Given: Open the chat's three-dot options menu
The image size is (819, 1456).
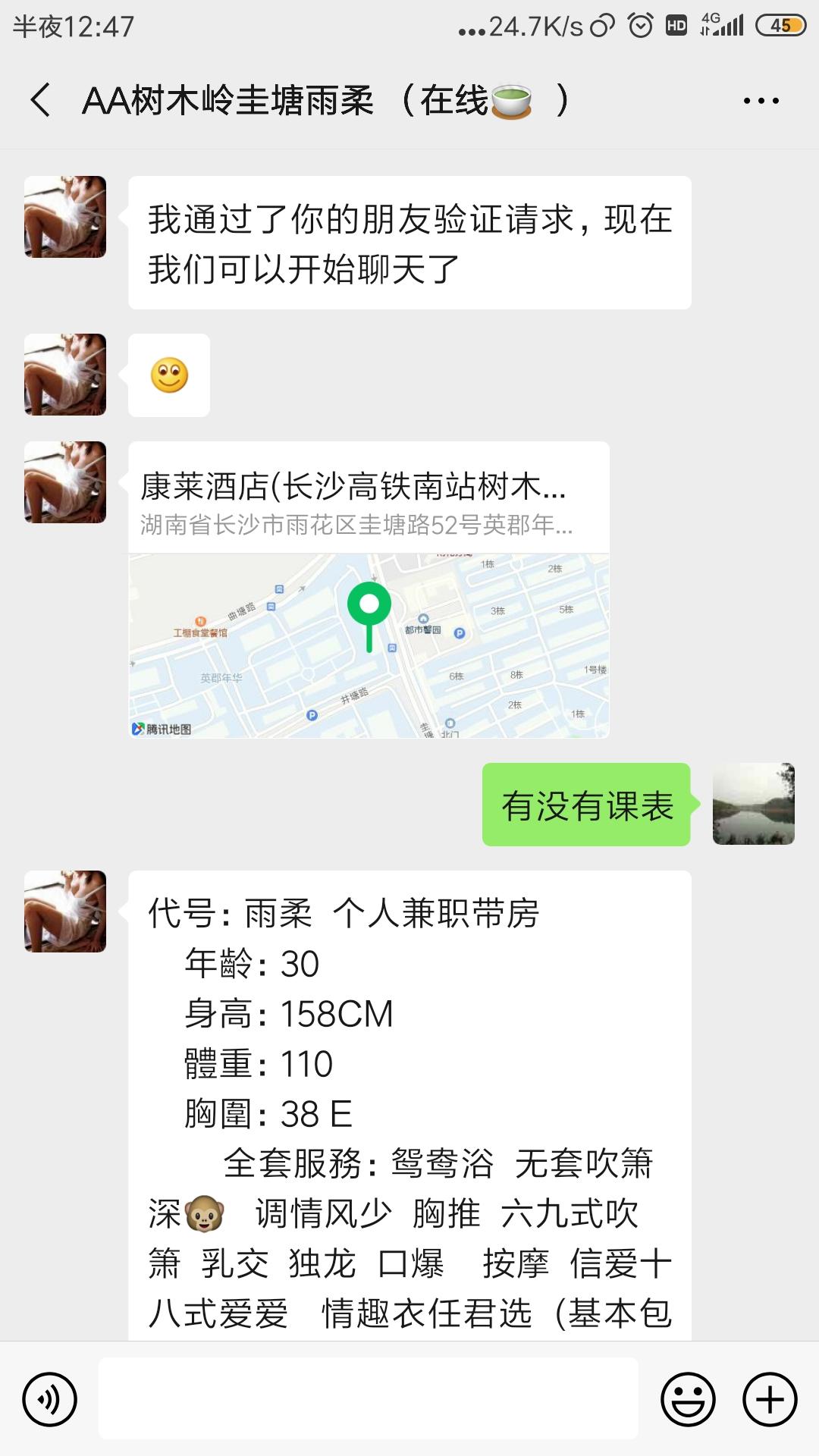Looking at the screenshot, I should (761, 101).
